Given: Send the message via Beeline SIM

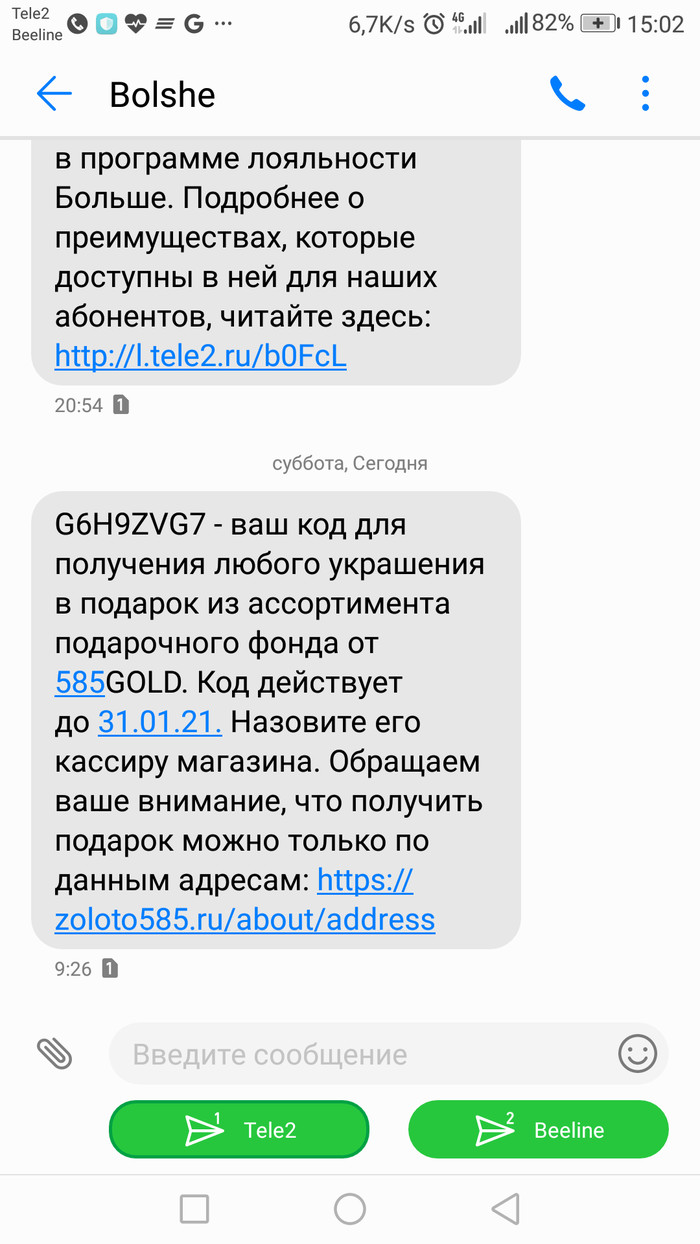Looking at the screenshot, I should pyautogui.click(x=538, y=1130).
